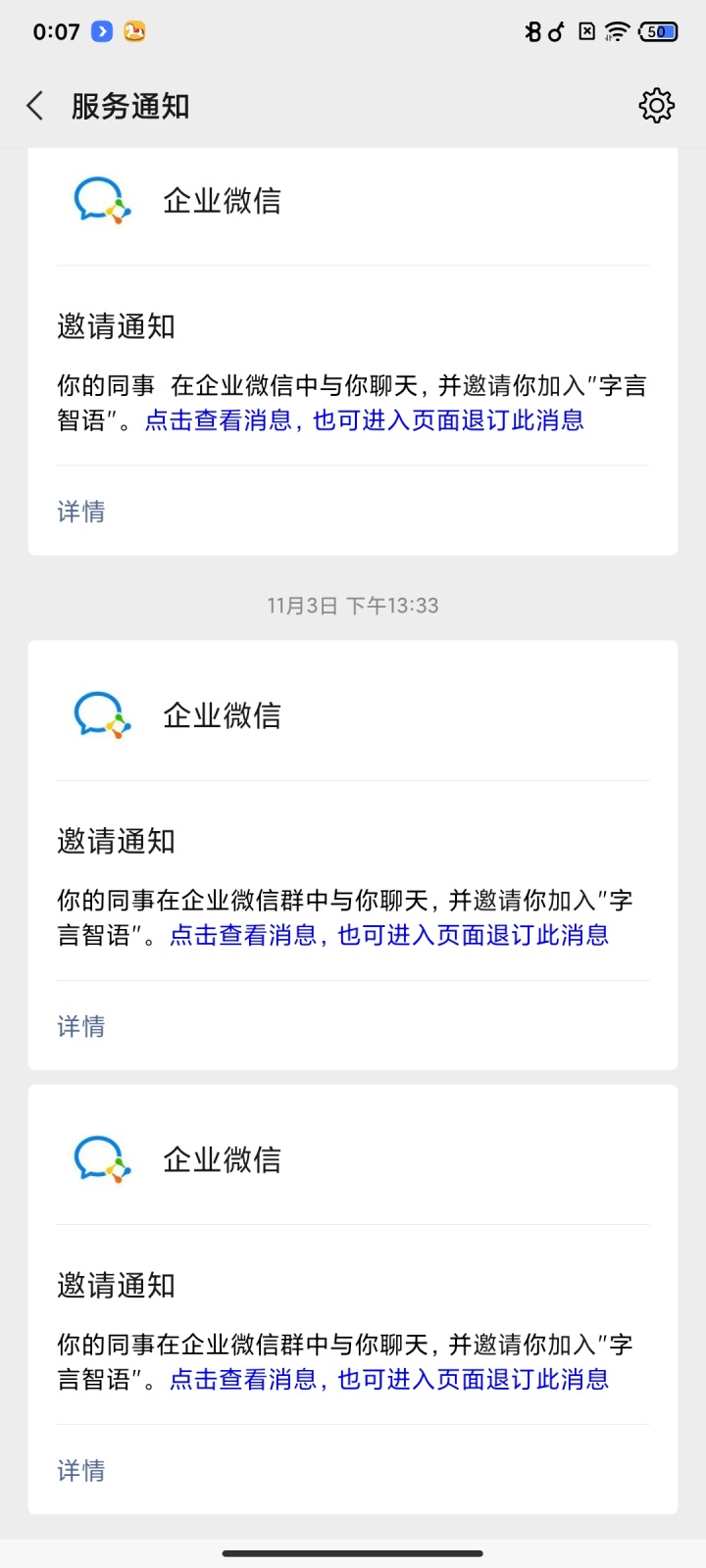
Task: Open 详情 on the card just below 11月3日 下午13:33
Action: click(81, 1026)
